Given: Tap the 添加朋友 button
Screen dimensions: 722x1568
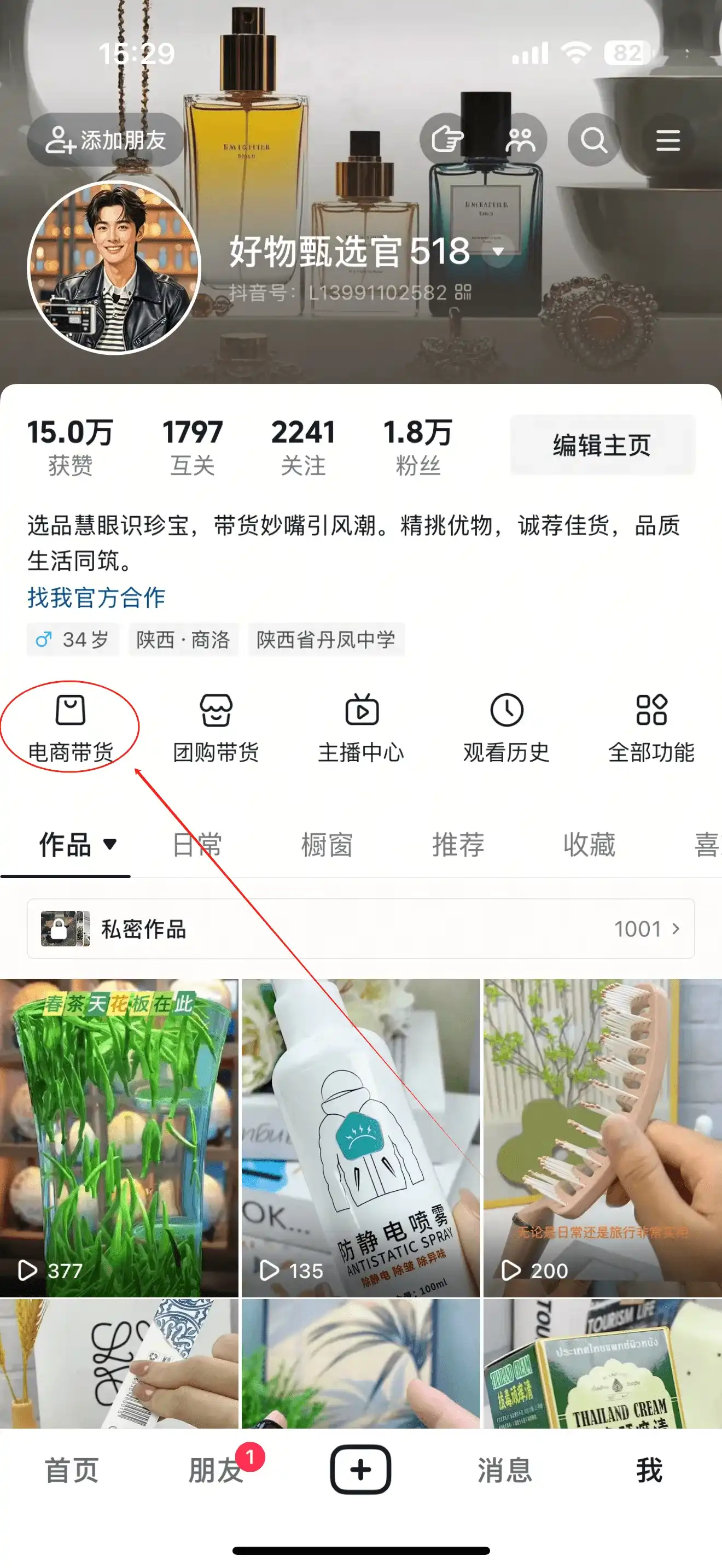Looking at the screenshot, I should tap(106, 140).
